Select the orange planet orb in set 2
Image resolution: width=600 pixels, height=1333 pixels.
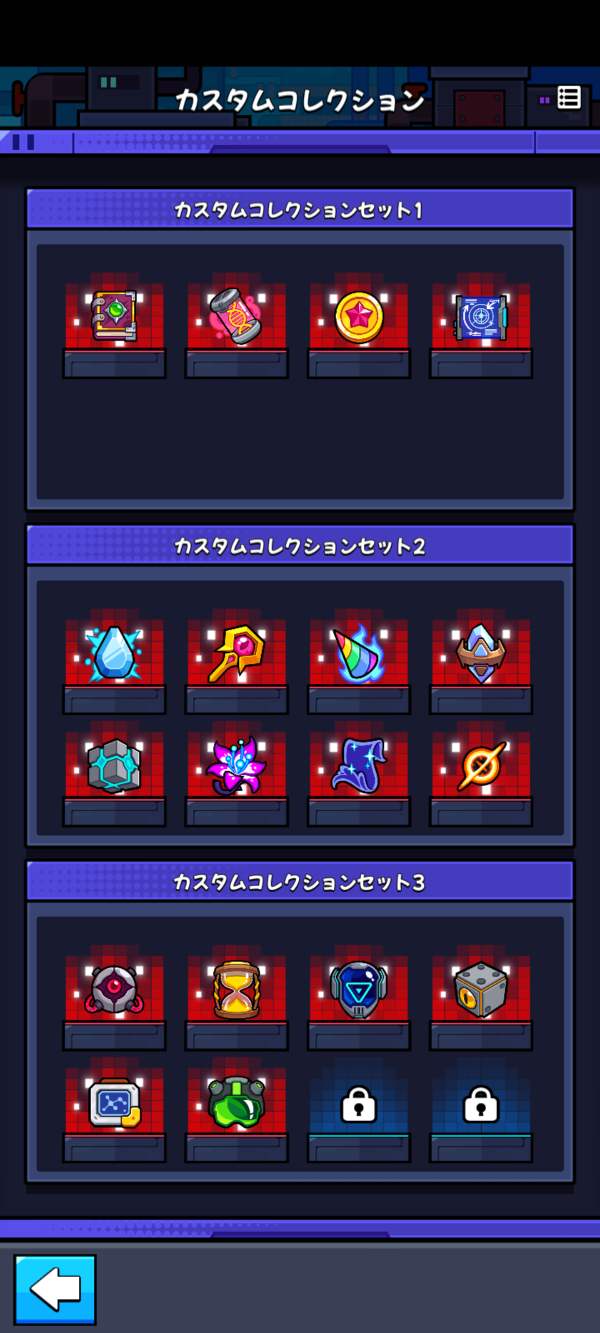click(481, 765)
